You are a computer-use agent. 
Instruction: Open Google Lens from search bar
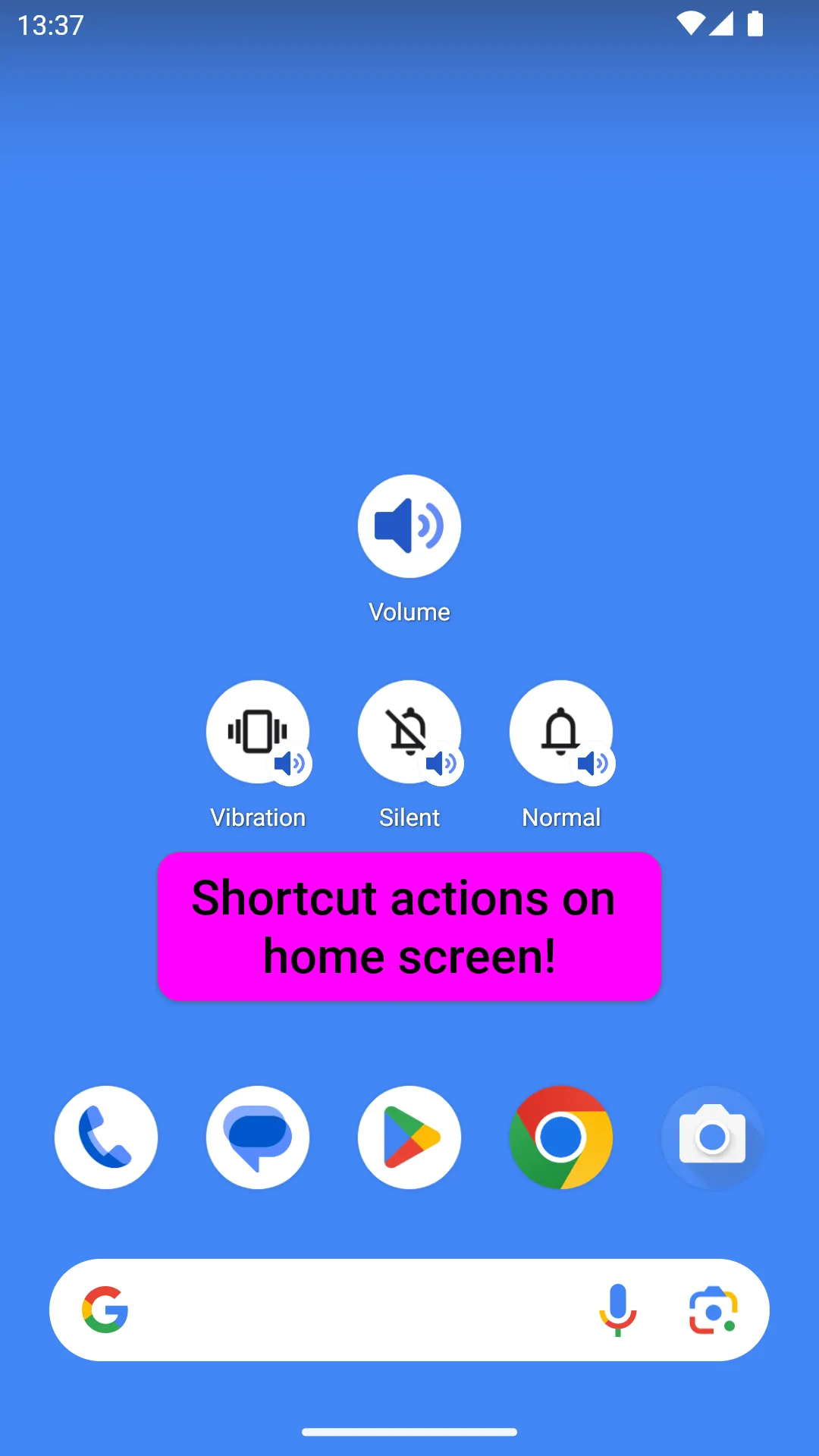click(712, 1310)
